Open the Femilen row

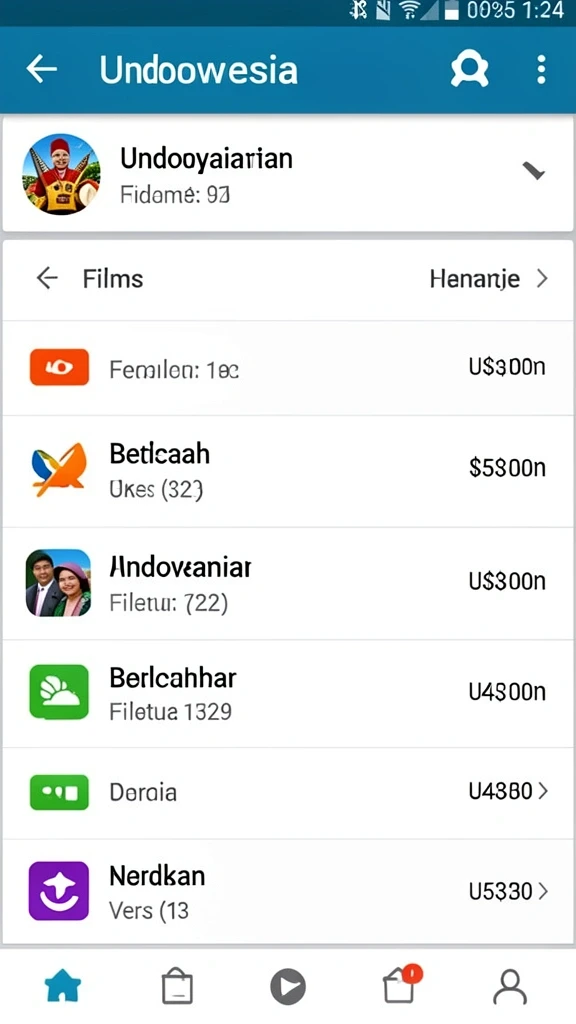288,368
